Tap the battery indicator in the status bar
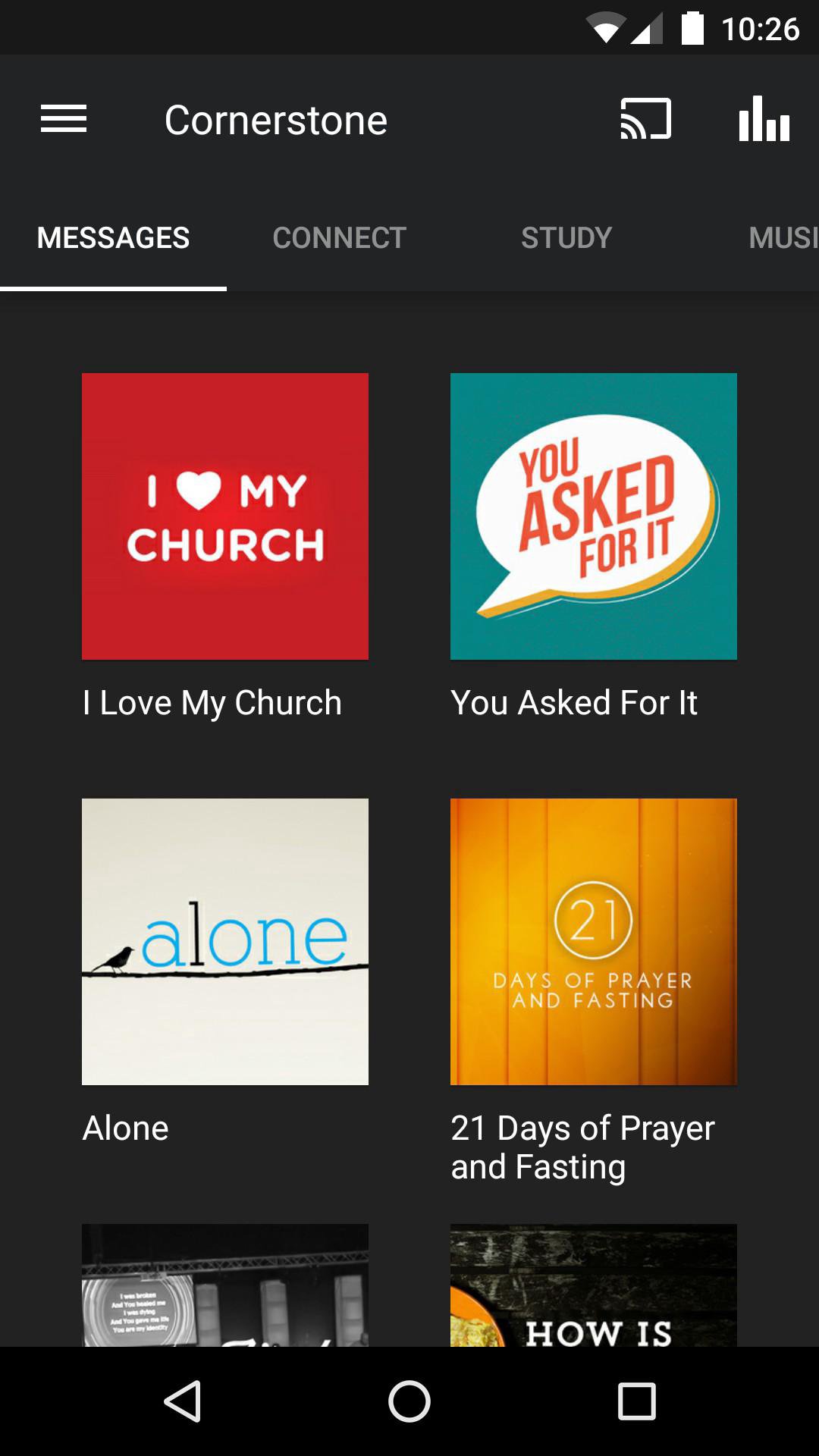819x1456 pixels. (692, 27)
